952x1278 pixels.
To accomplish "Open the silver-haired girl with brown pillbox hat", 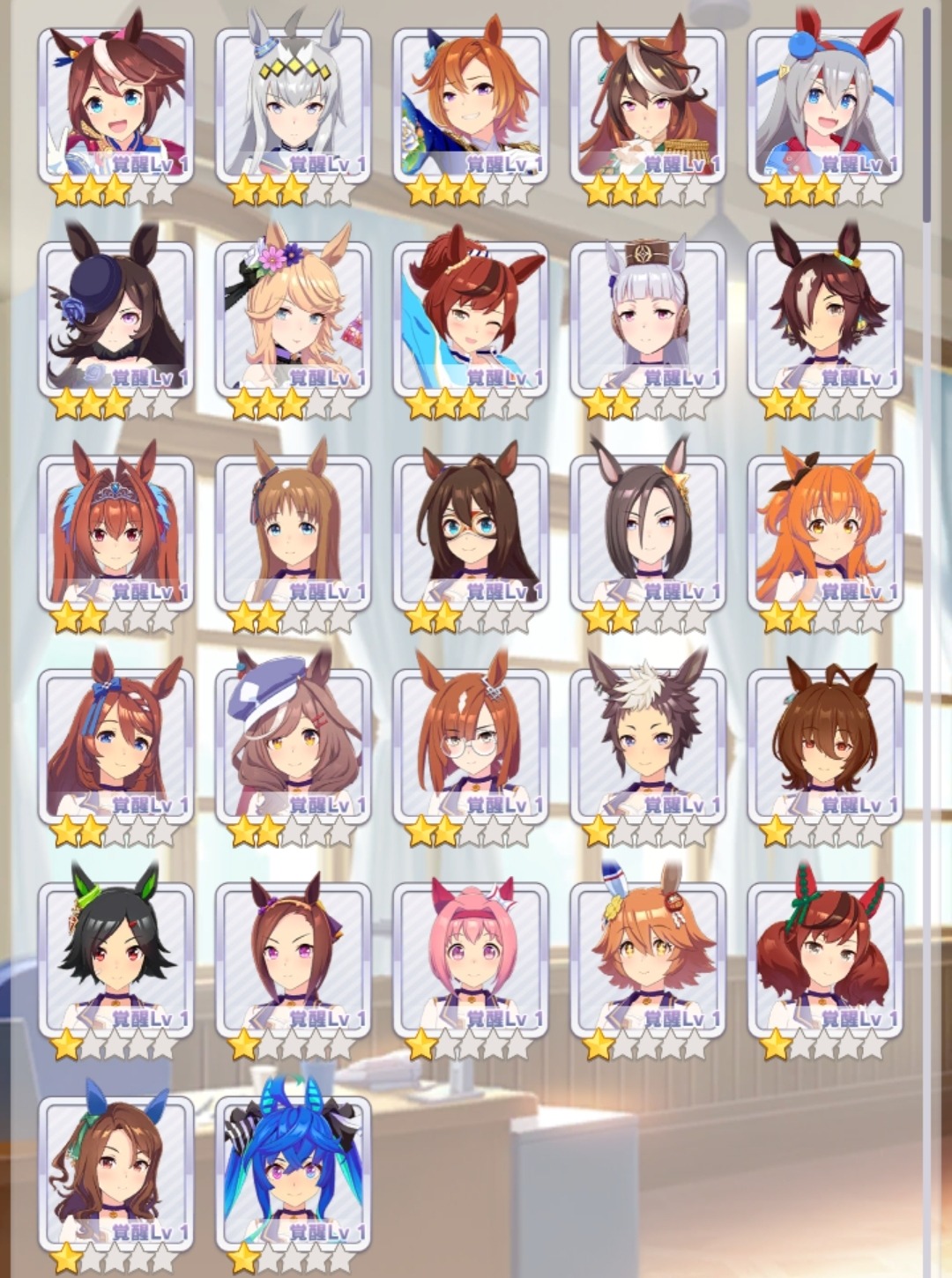I will pos(648,319).
